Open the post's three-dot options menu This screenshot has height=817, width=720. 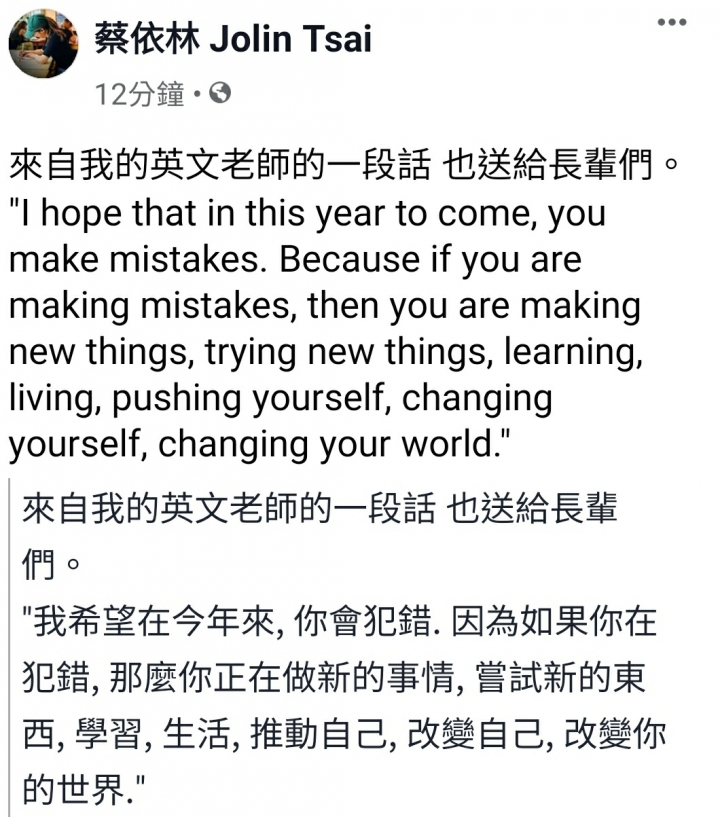[671, 23]
